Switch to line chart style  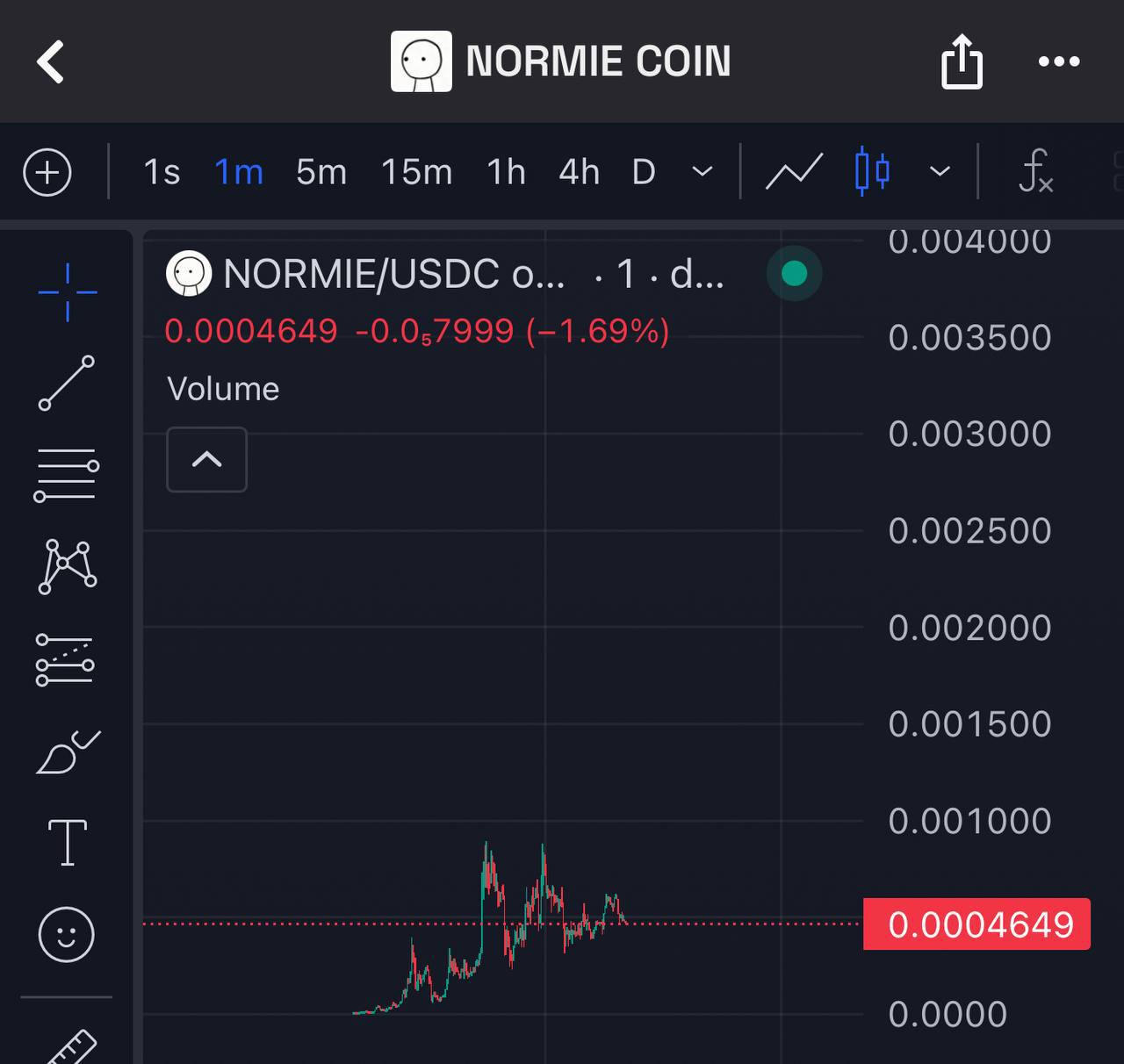(x=794, y=172)
